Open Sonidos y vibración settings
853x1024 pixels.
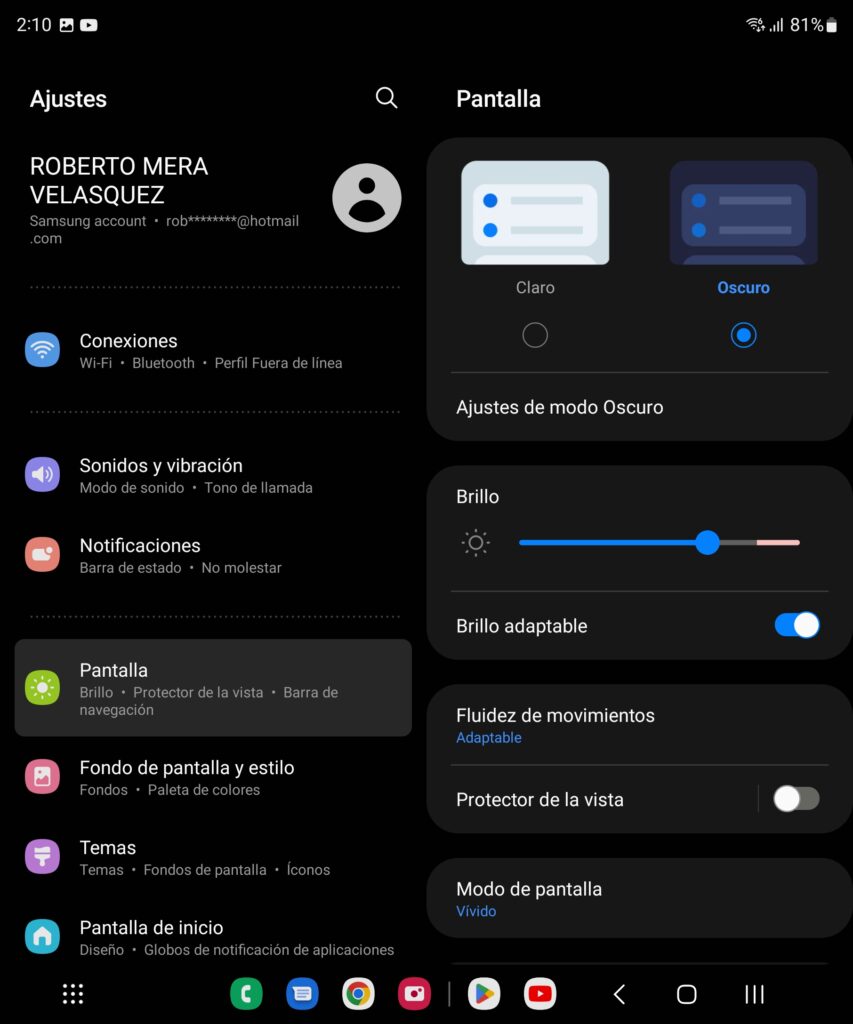pos(212,475)
